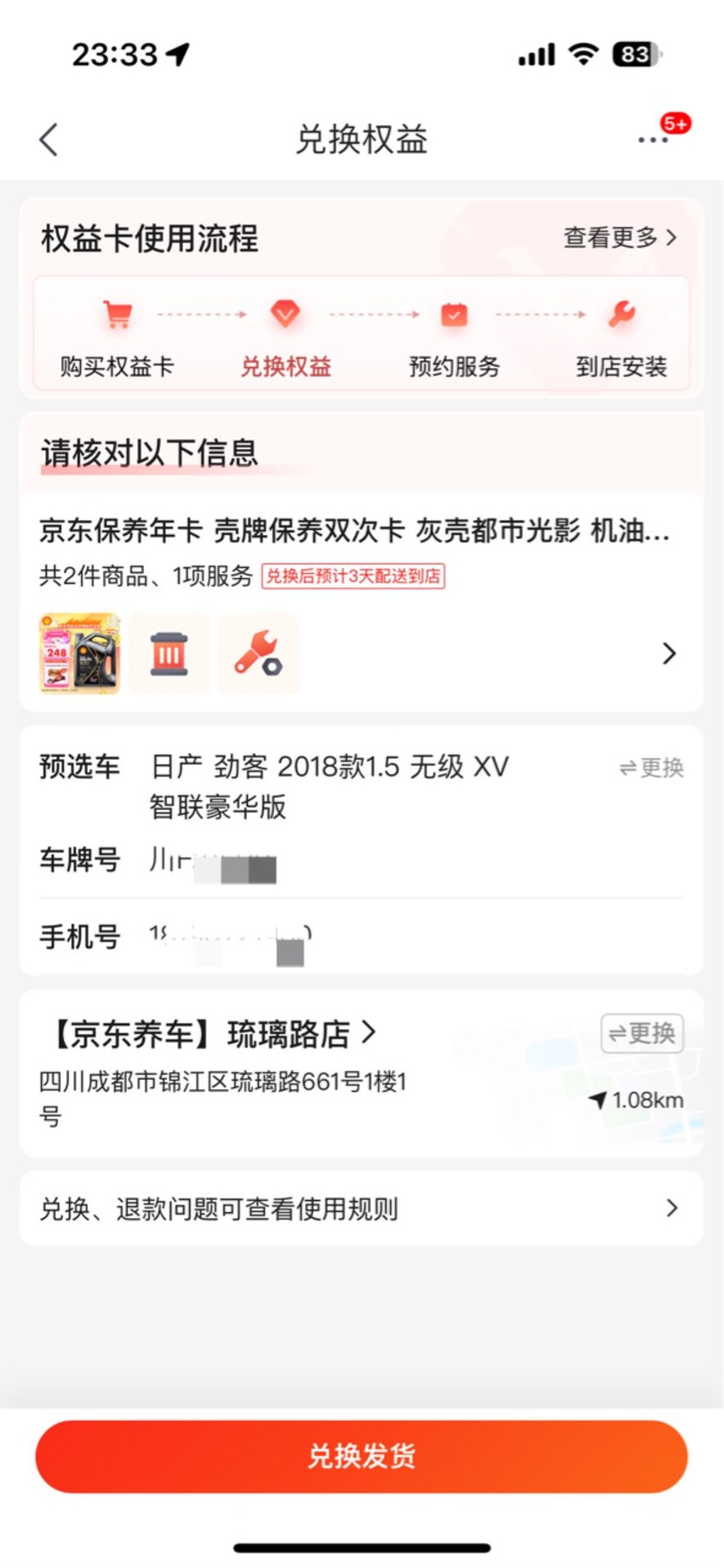Confirm with the 兑换发货 button
Image resolution: width=724 pixels, height=1568 pixels.
[x=361, y=1456]
